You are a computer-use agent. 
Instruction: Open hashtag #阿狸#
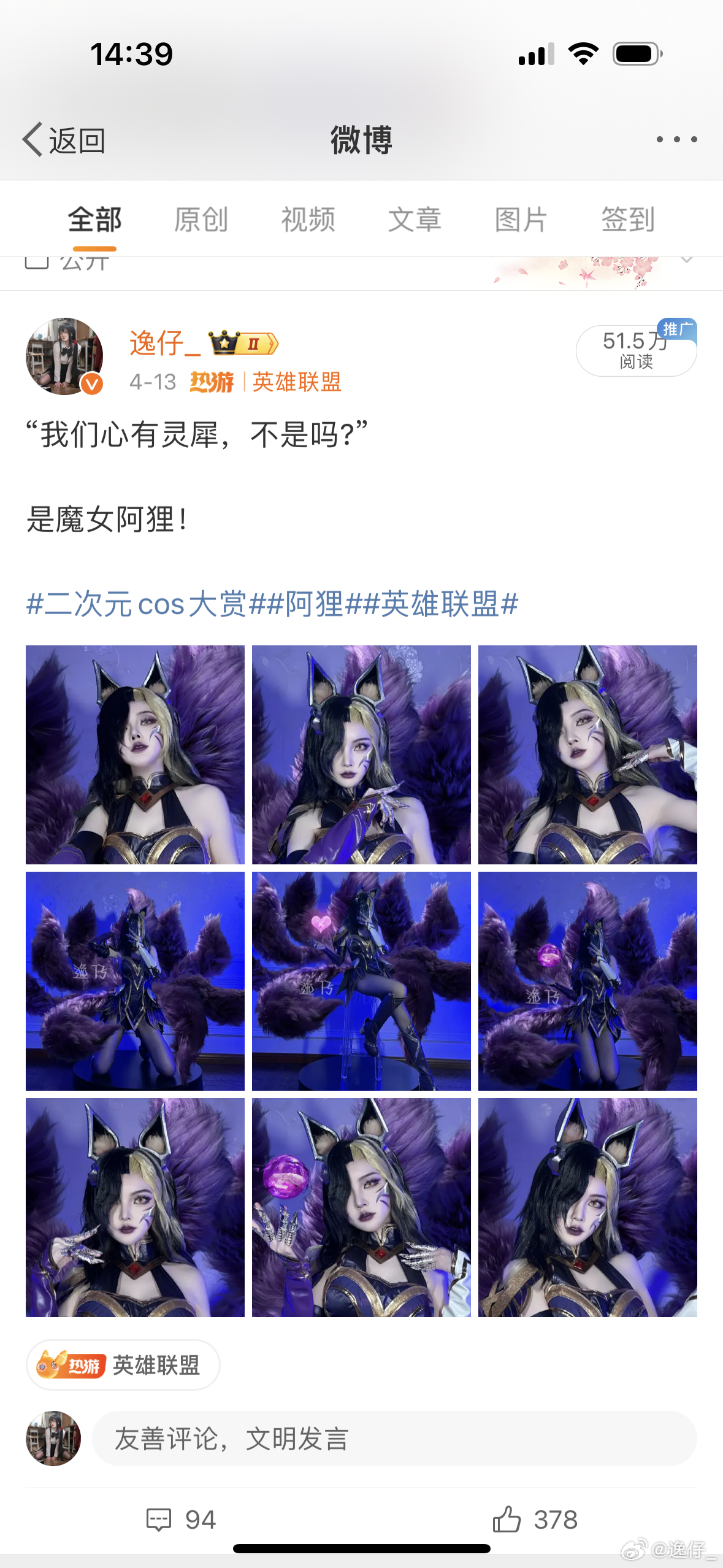(313, 604)
